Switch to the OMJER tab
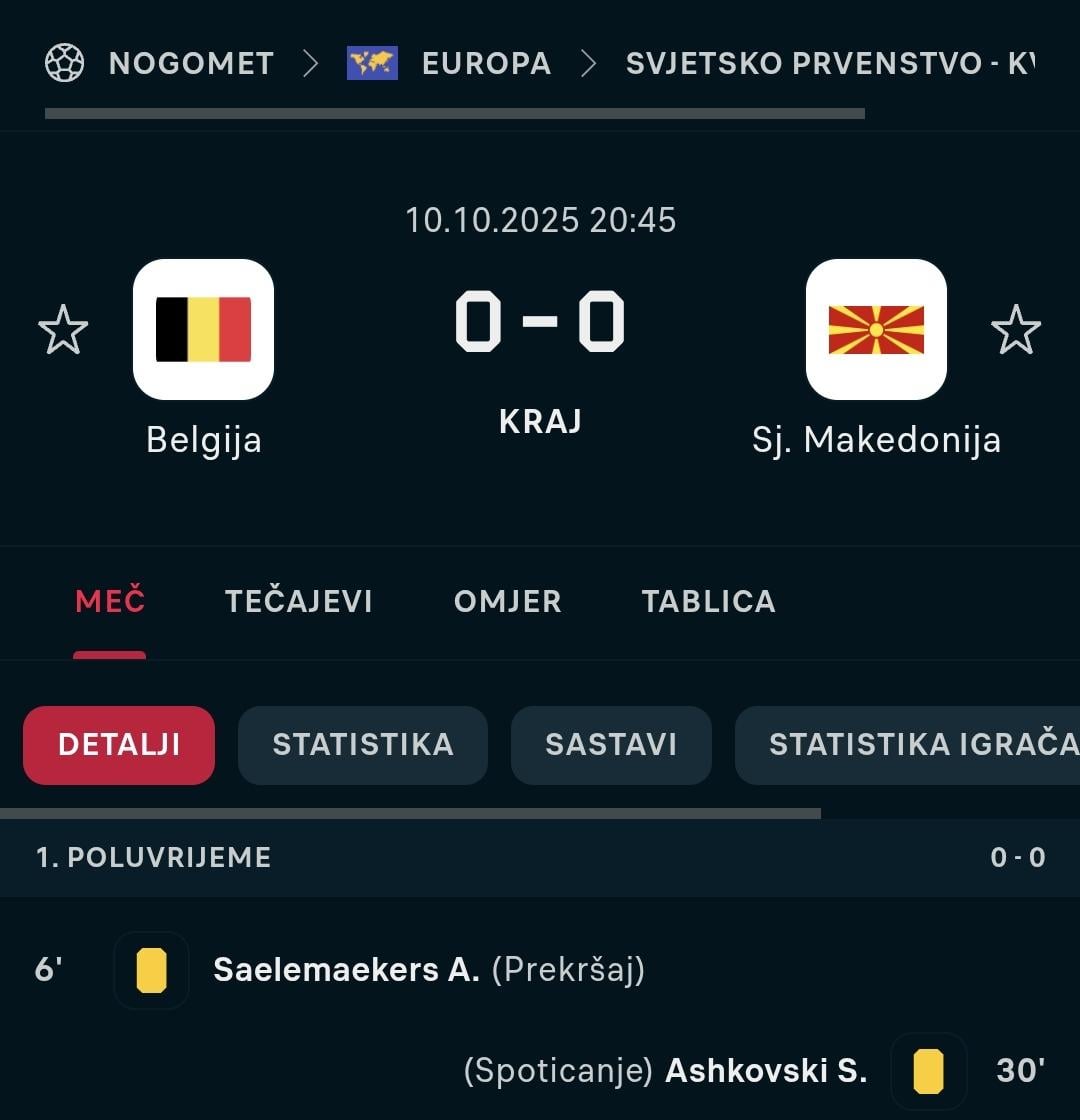This screenshot has height=1120, width=1080. pyautogui.click(x=507, y=601)
